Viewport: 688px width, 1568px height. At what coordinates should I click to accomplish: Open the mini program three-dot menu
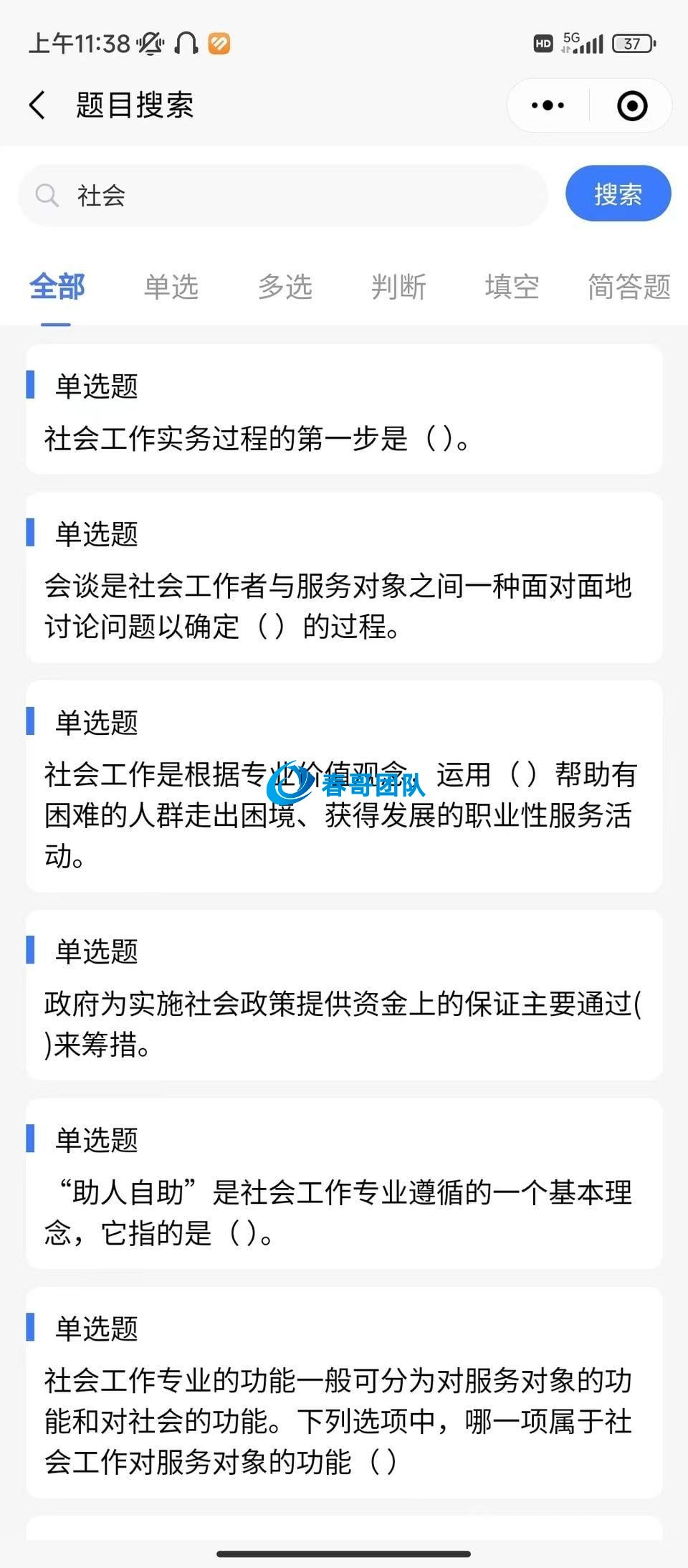tap(548, 105)
